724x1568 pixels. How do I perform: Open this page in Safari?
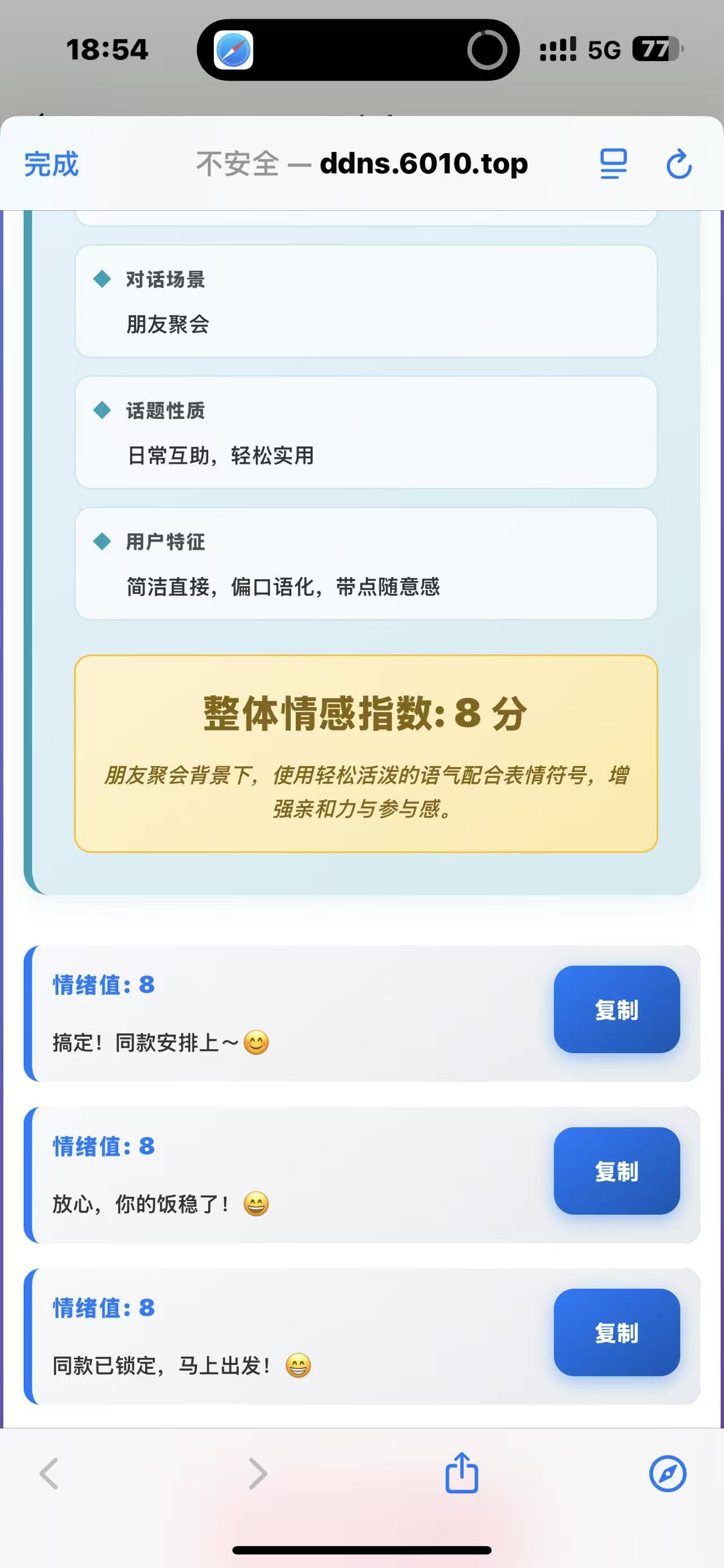point(667,1474)
